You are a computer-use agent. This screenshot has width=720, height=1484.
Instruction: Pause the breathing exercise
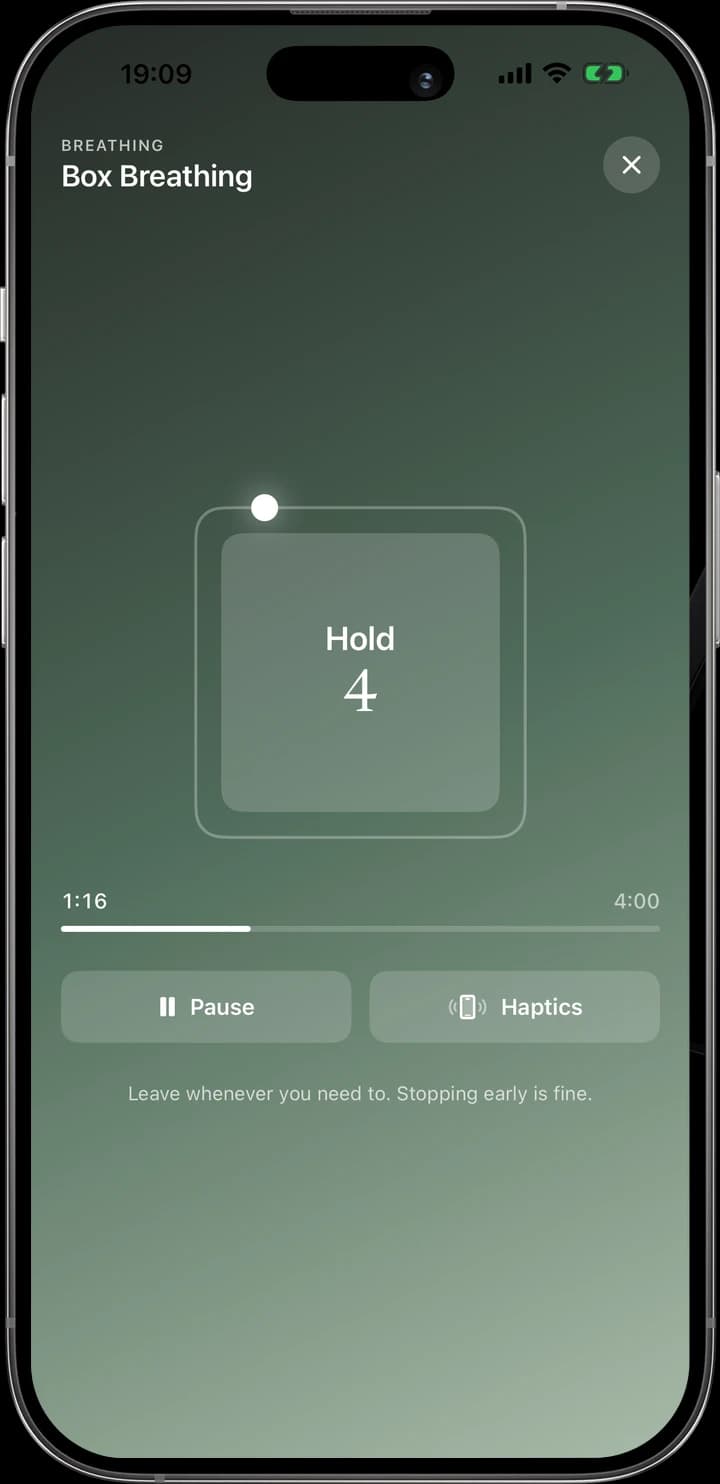[206, 1007]
